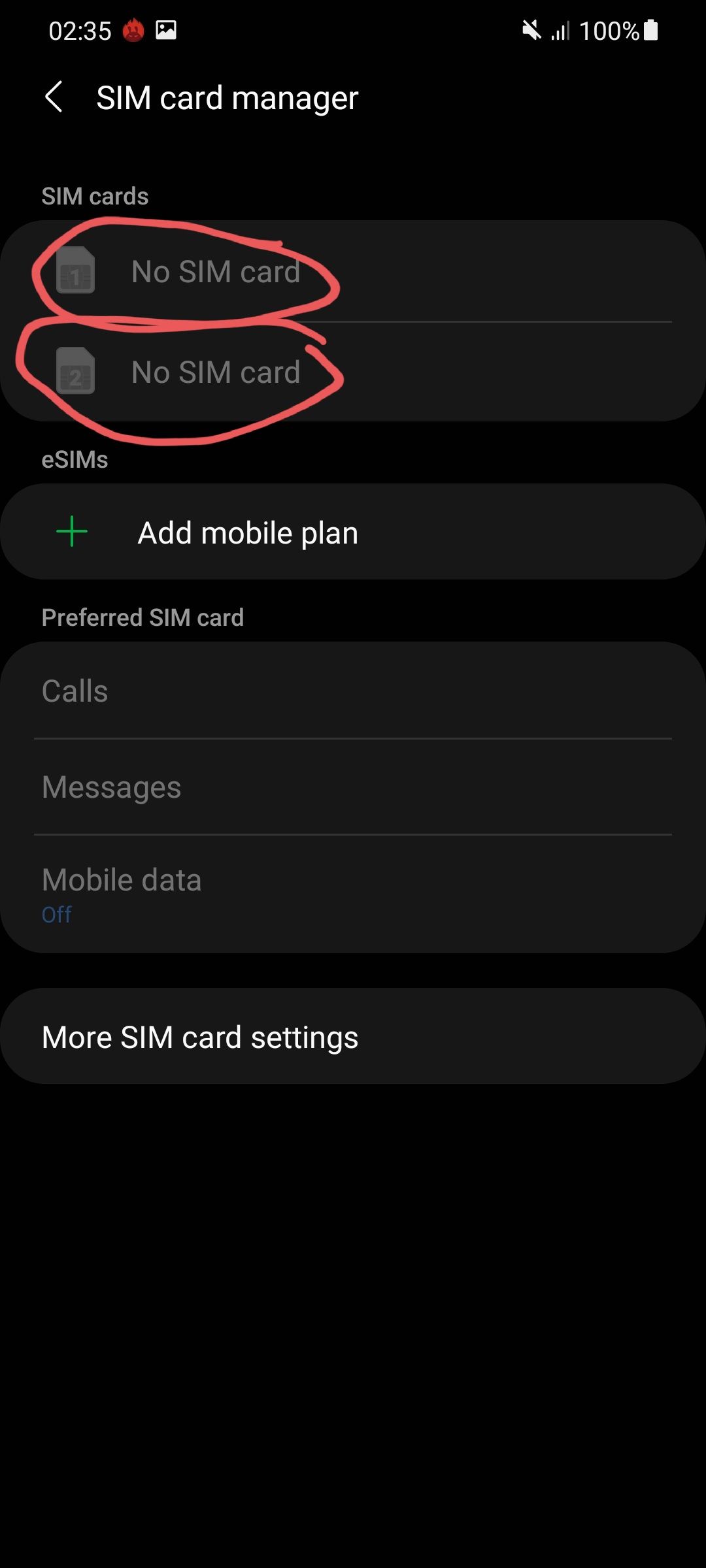The image size is (706, 1568).
Task: Open More SIM card settings
Action: pos(353,1037)
